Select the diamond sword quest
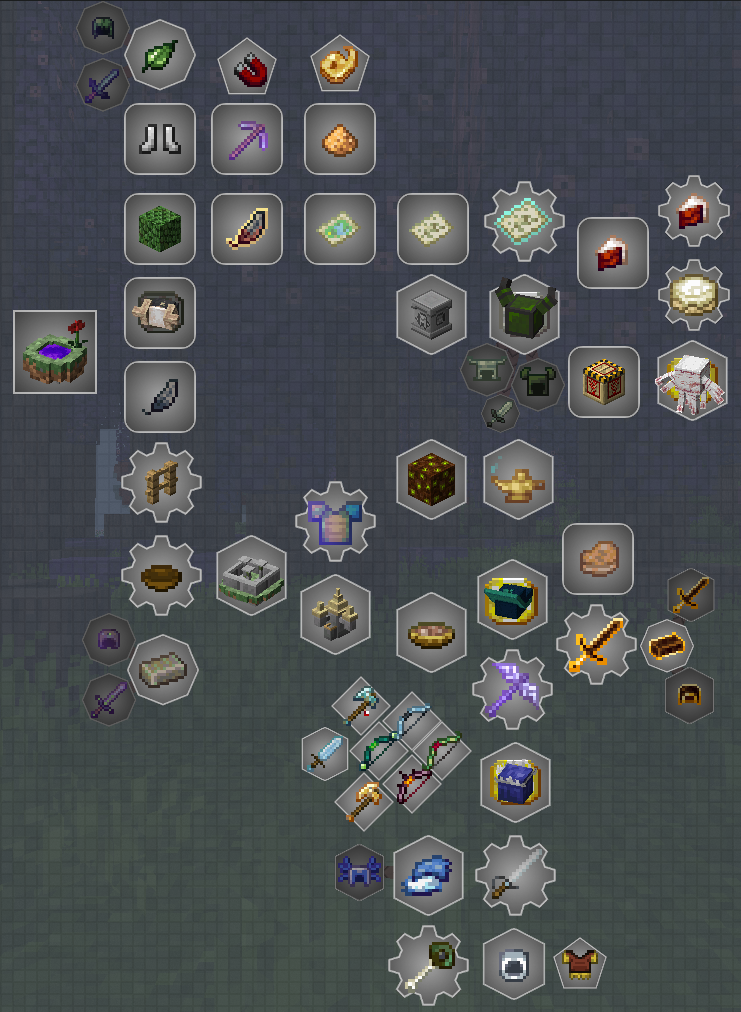The width and height of the screenshot is (741, 1012). (x=325, y=753)
